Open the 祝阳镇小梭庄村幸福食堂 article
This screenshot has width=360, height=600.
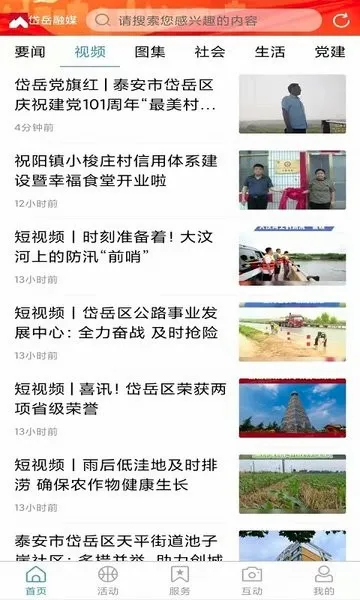[180, 180]
